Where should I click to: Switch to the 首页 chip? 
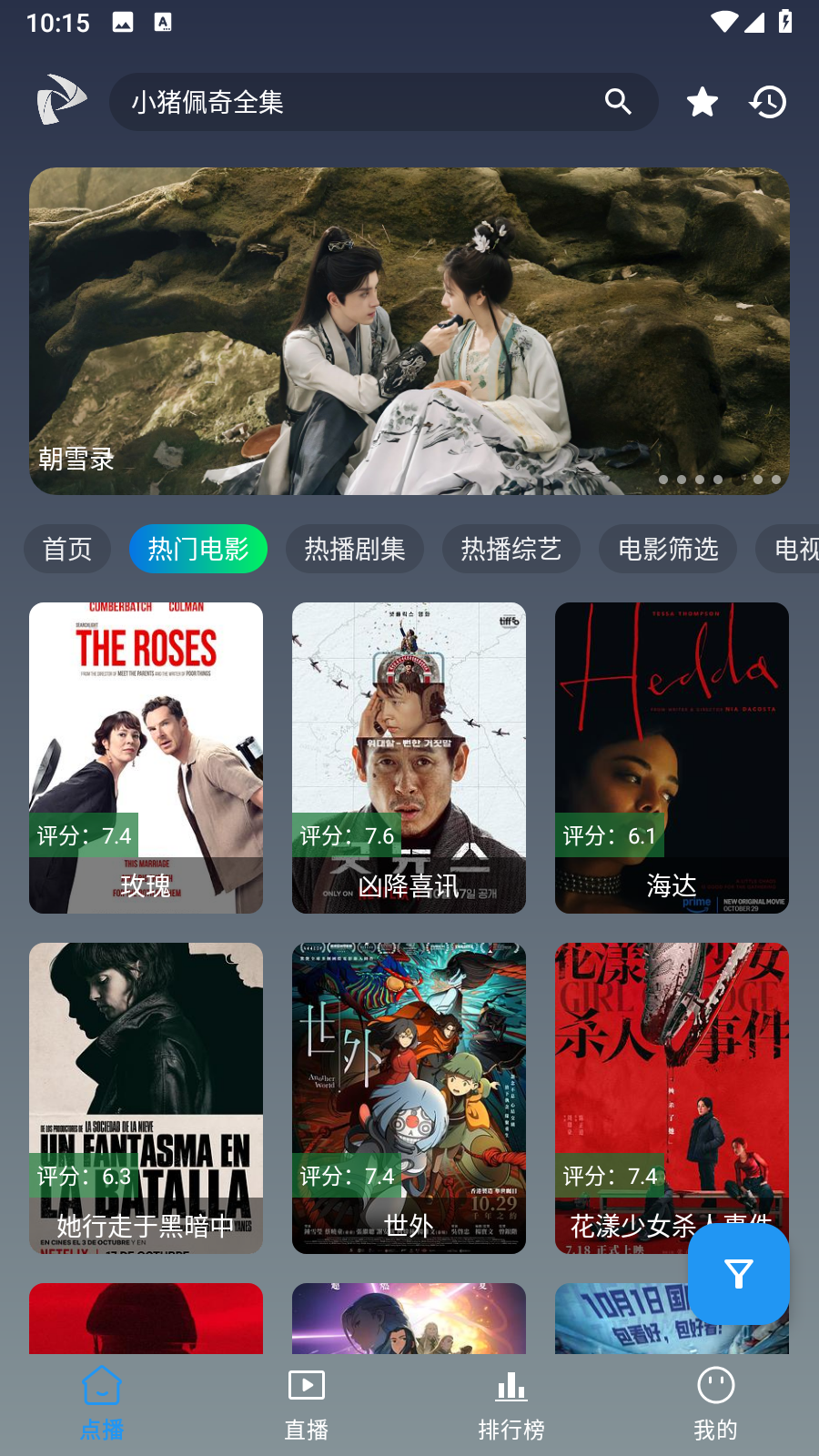(67, 549)
